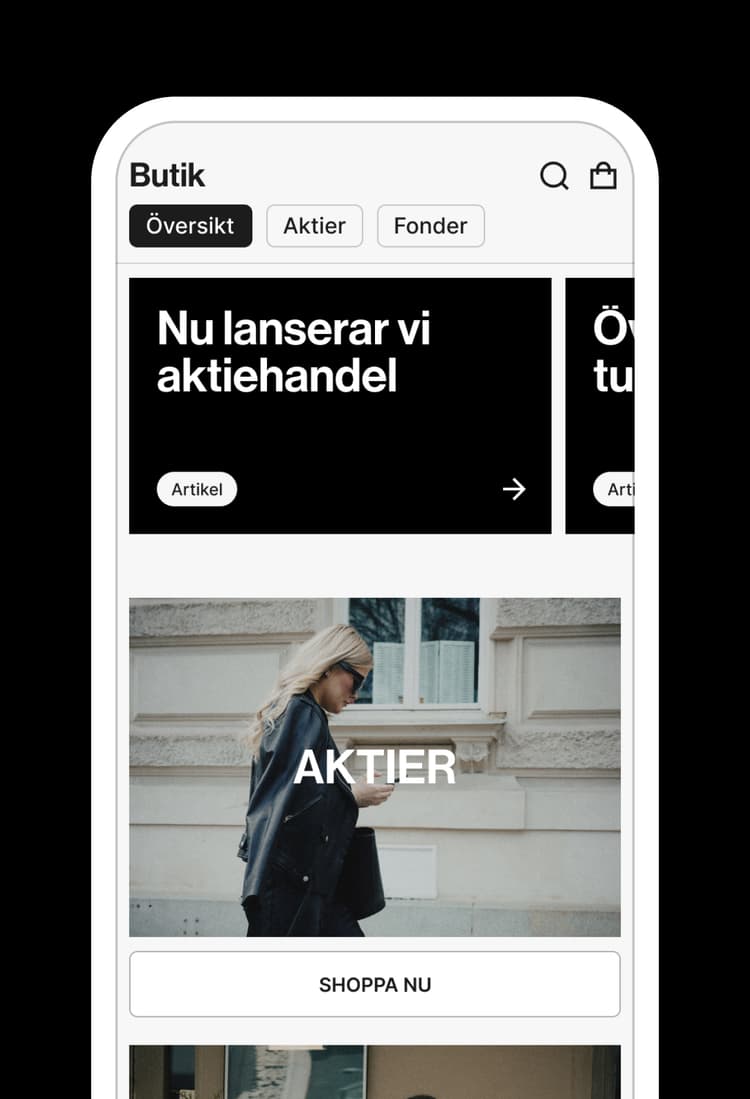This screenshot has height=1099, width=750.
Task: Tap the AKTIER category banner image
Action: pyautogui.click(x=375, y=767)
